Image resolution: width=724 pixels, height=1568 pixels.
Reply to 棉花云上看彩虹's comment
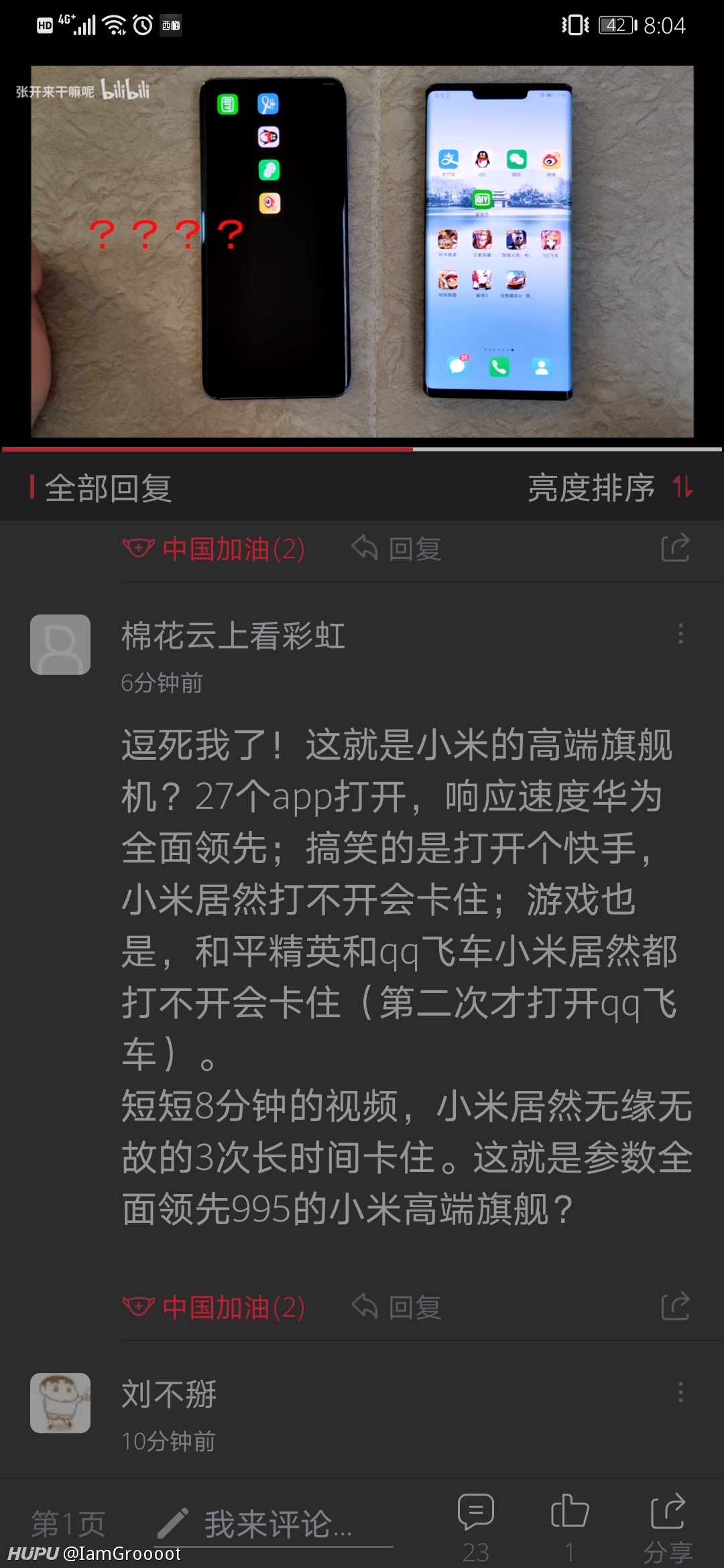(x=396, y=1308)
